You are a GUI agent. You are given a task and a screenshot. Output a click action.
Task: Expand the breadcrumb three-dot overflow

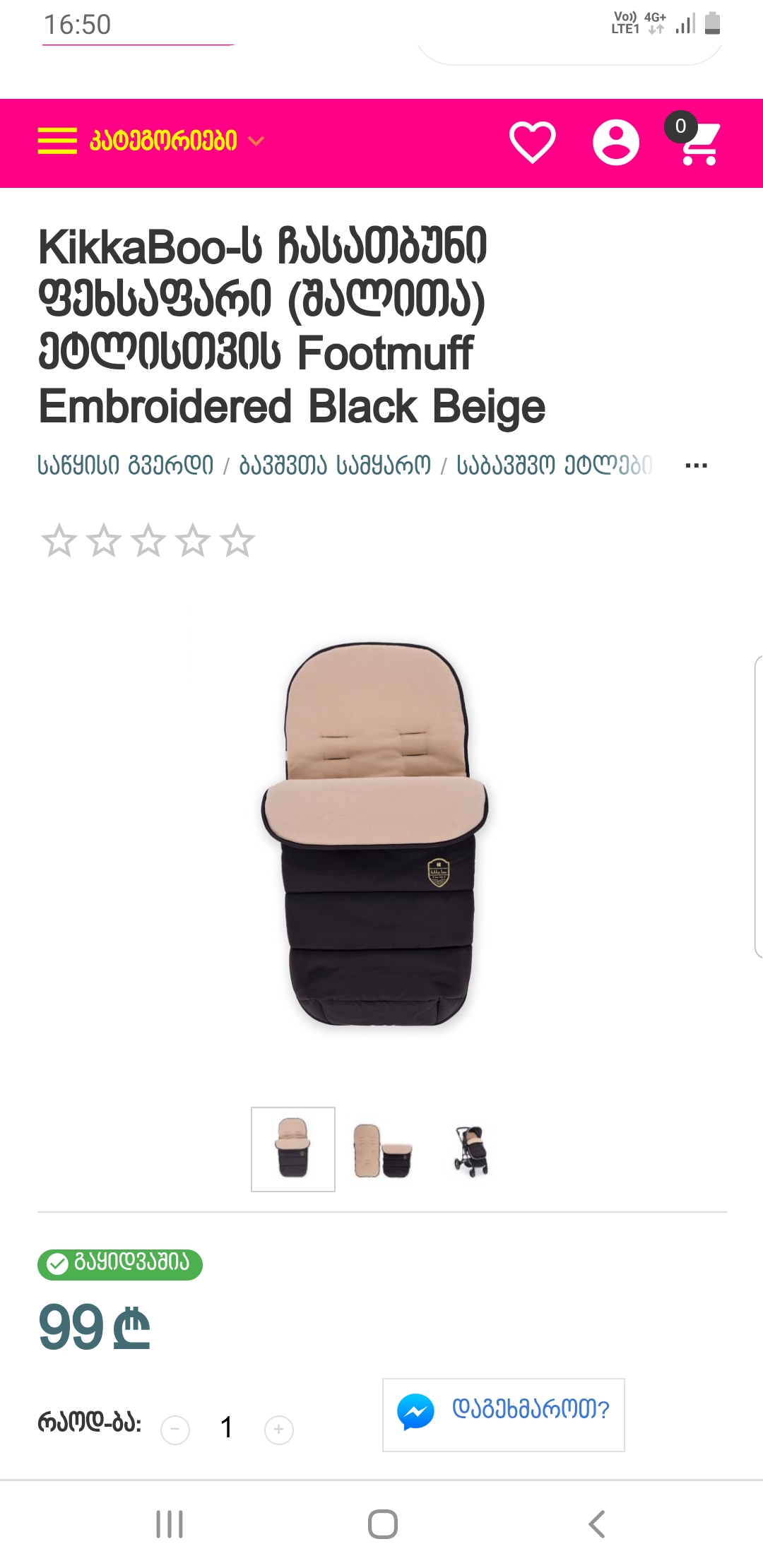[x=696, y=465]
